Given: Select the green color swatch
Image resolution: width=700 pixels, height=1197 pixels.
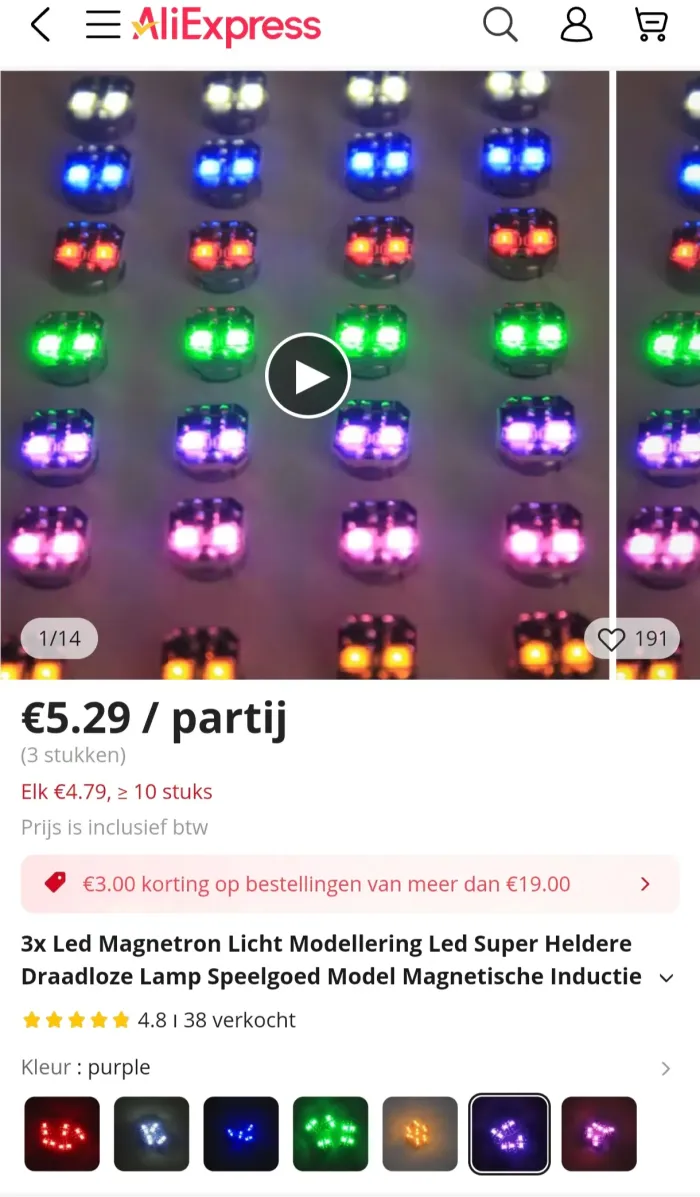Looking at the screenshot, I should click(x=330, y=1134).
